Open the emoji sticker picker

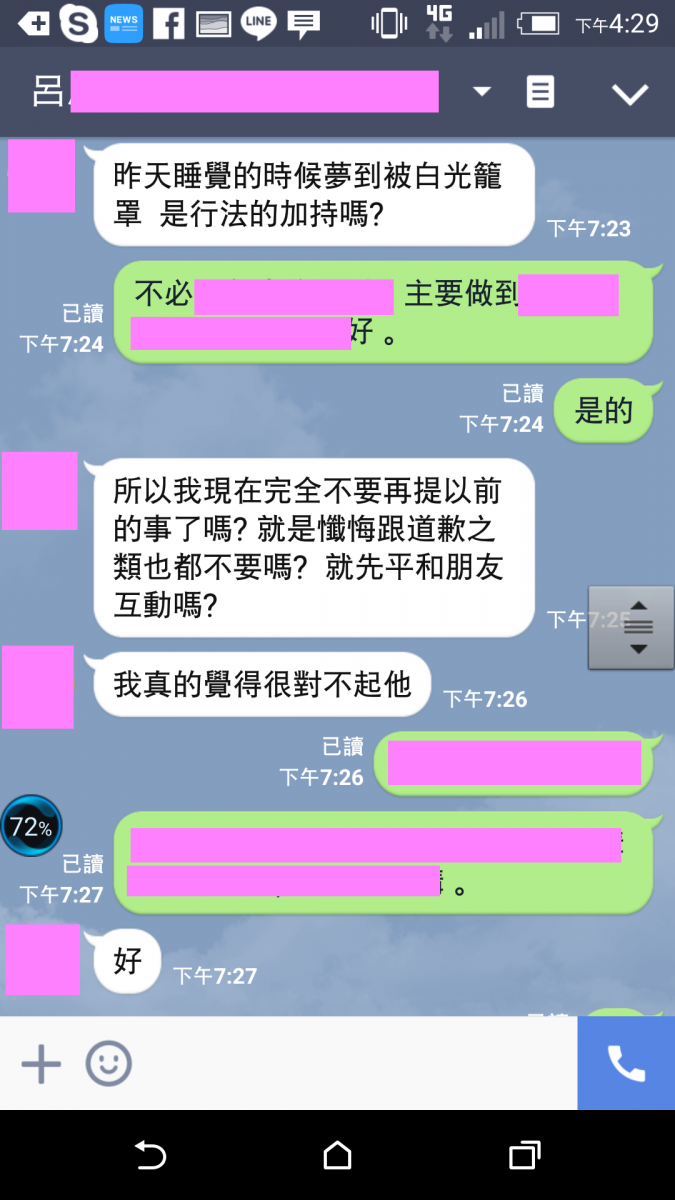108,1064
